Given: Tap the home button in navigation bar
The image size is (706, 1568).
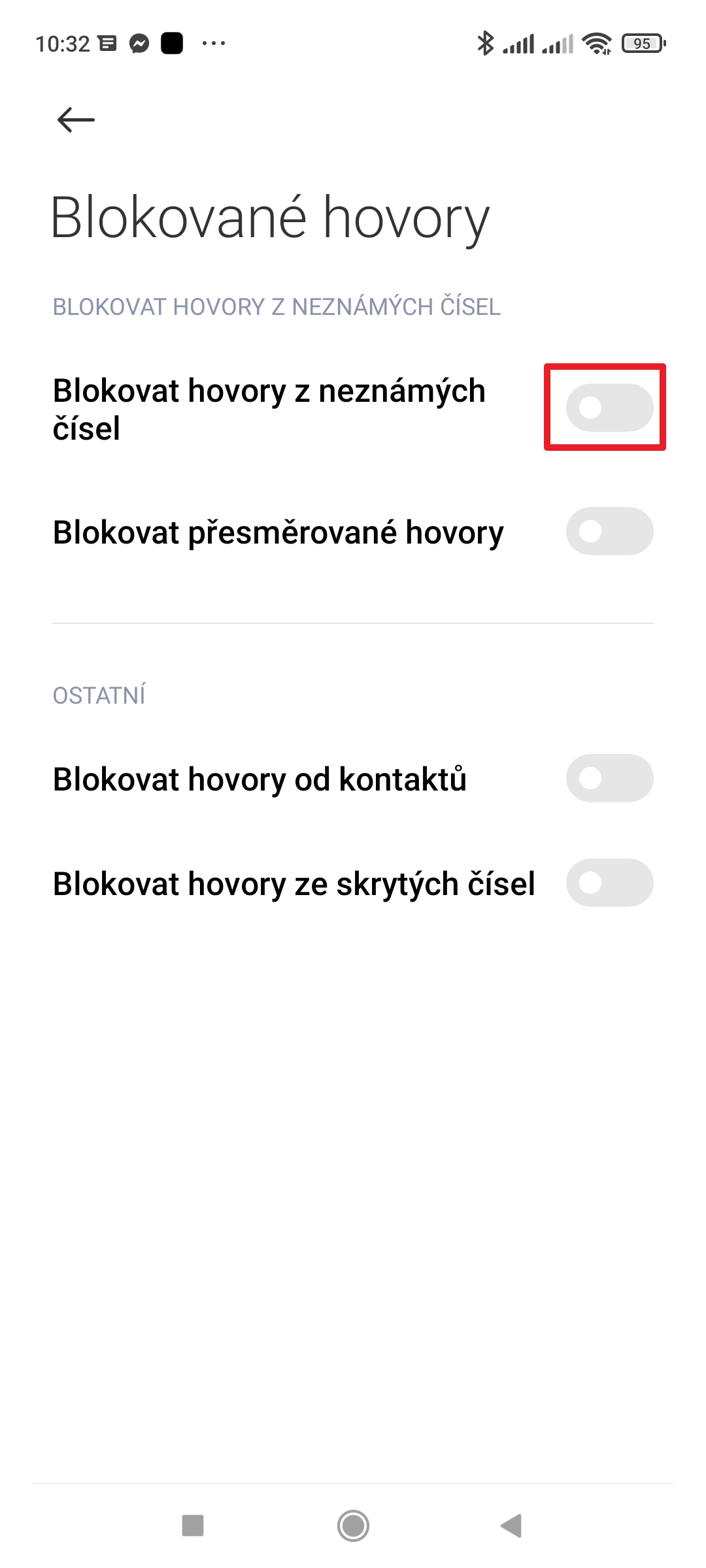Looking at the screenshot, I should (353, 1526).
